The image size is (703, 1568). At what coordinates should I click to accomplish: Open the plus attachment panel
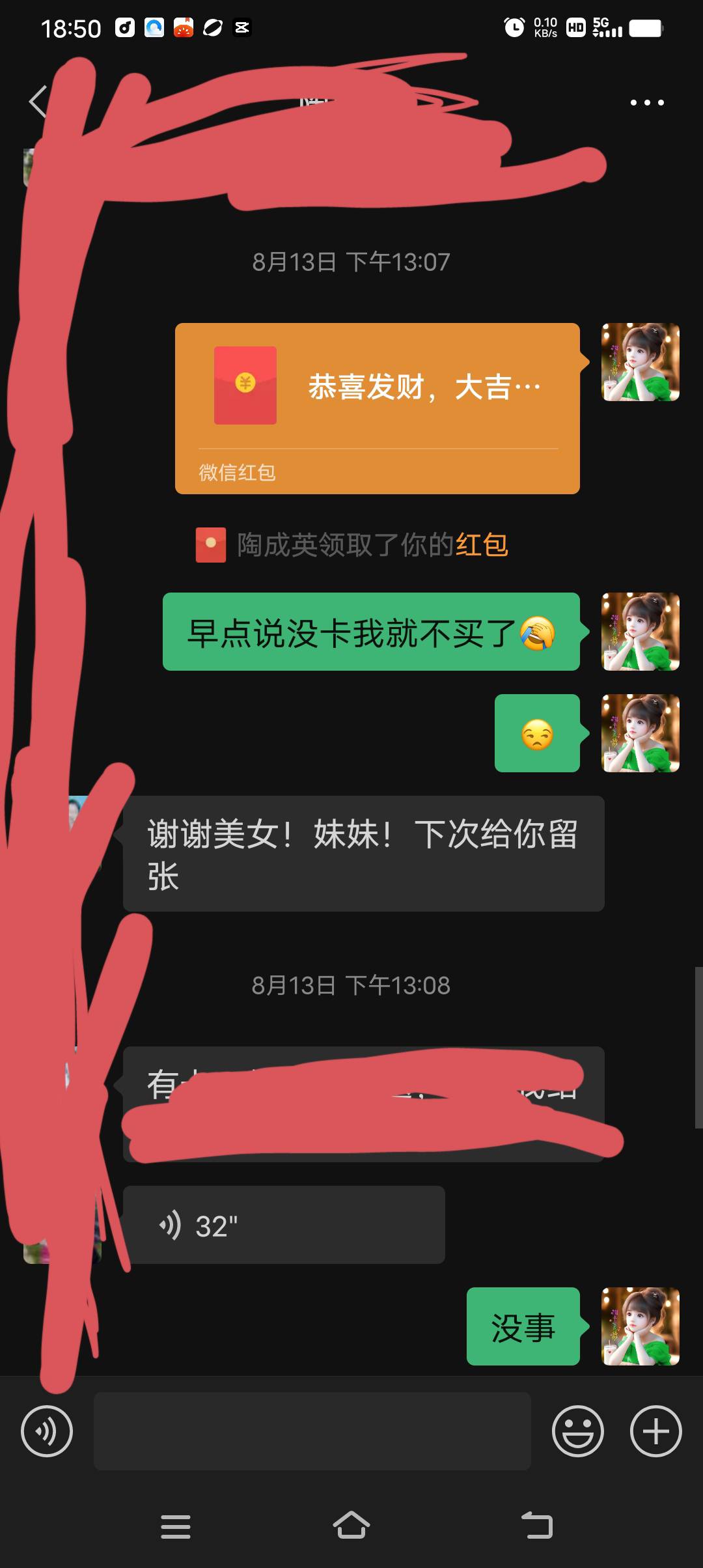[655, 1431]
